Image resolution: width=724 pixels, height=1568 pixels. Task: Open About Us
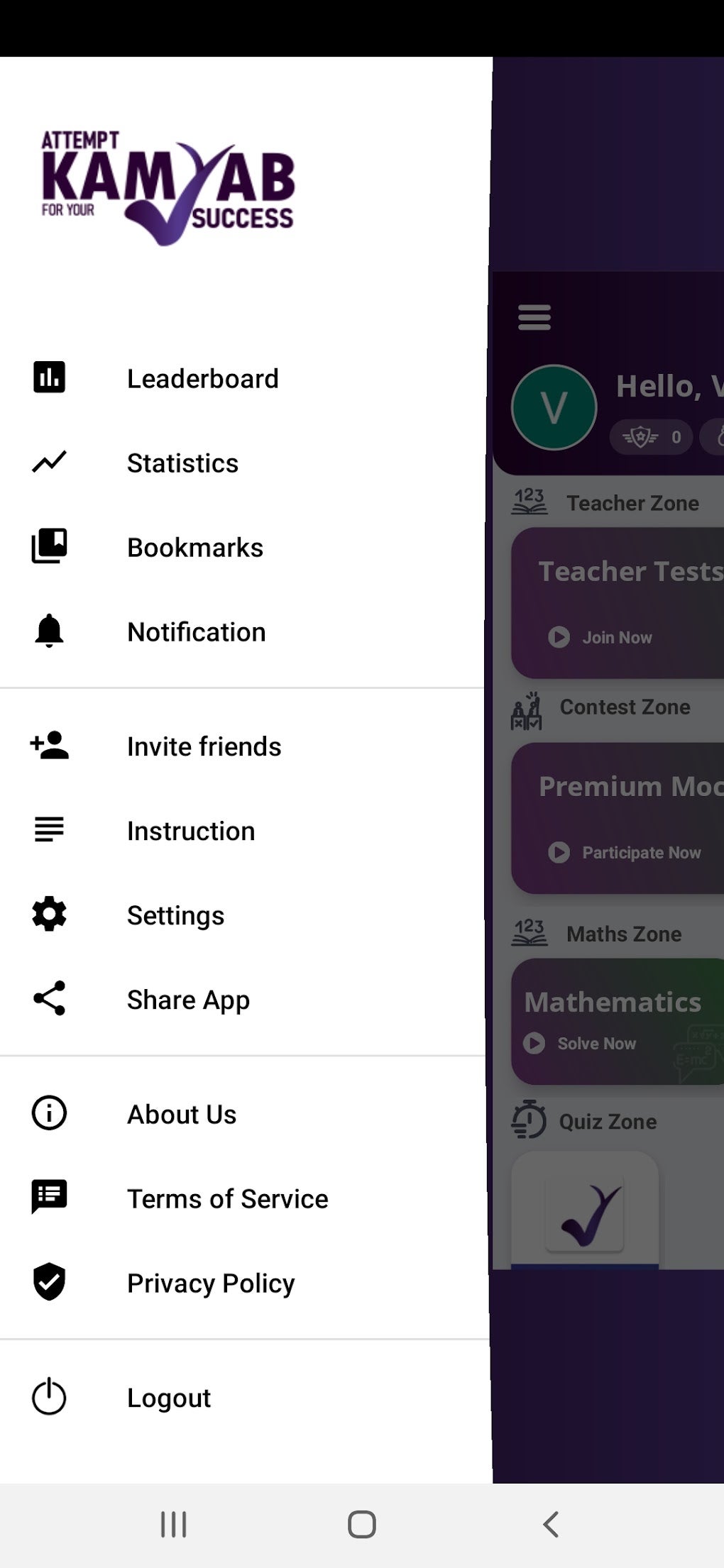(182, 1115)
